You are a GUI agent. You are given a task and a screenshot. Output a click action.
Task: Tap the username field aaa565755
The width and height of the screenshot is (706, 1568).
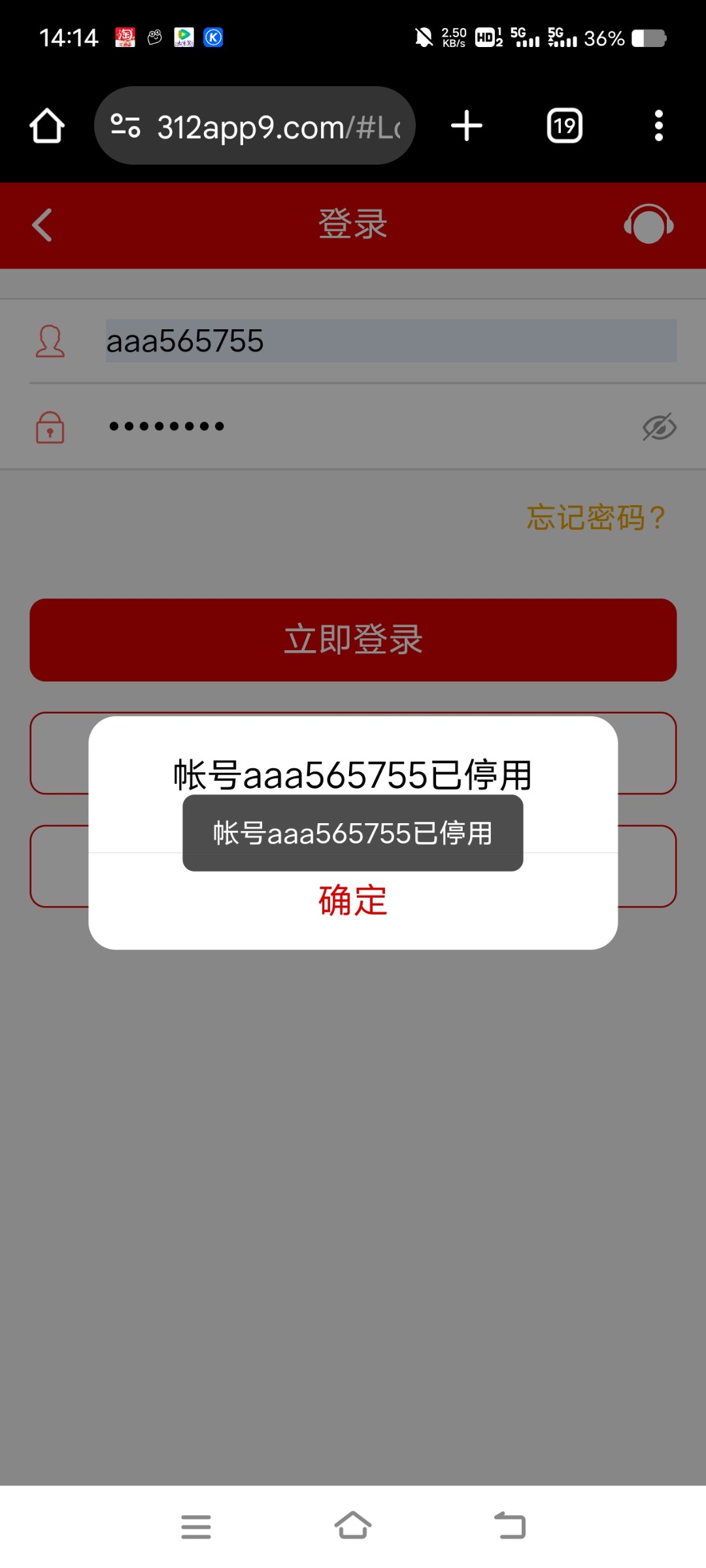click(390, 341)
